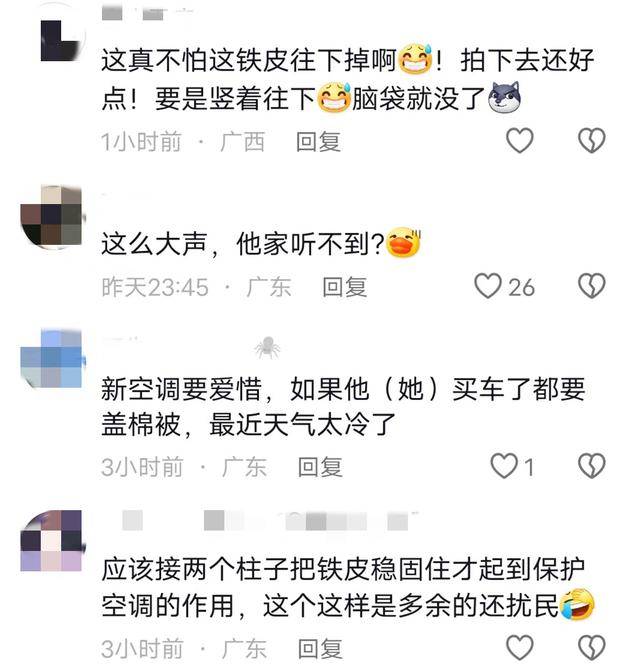Reply to the 新空调要爱惜 comment
Screen dimensions: 640x671
(x=319, y=466)
